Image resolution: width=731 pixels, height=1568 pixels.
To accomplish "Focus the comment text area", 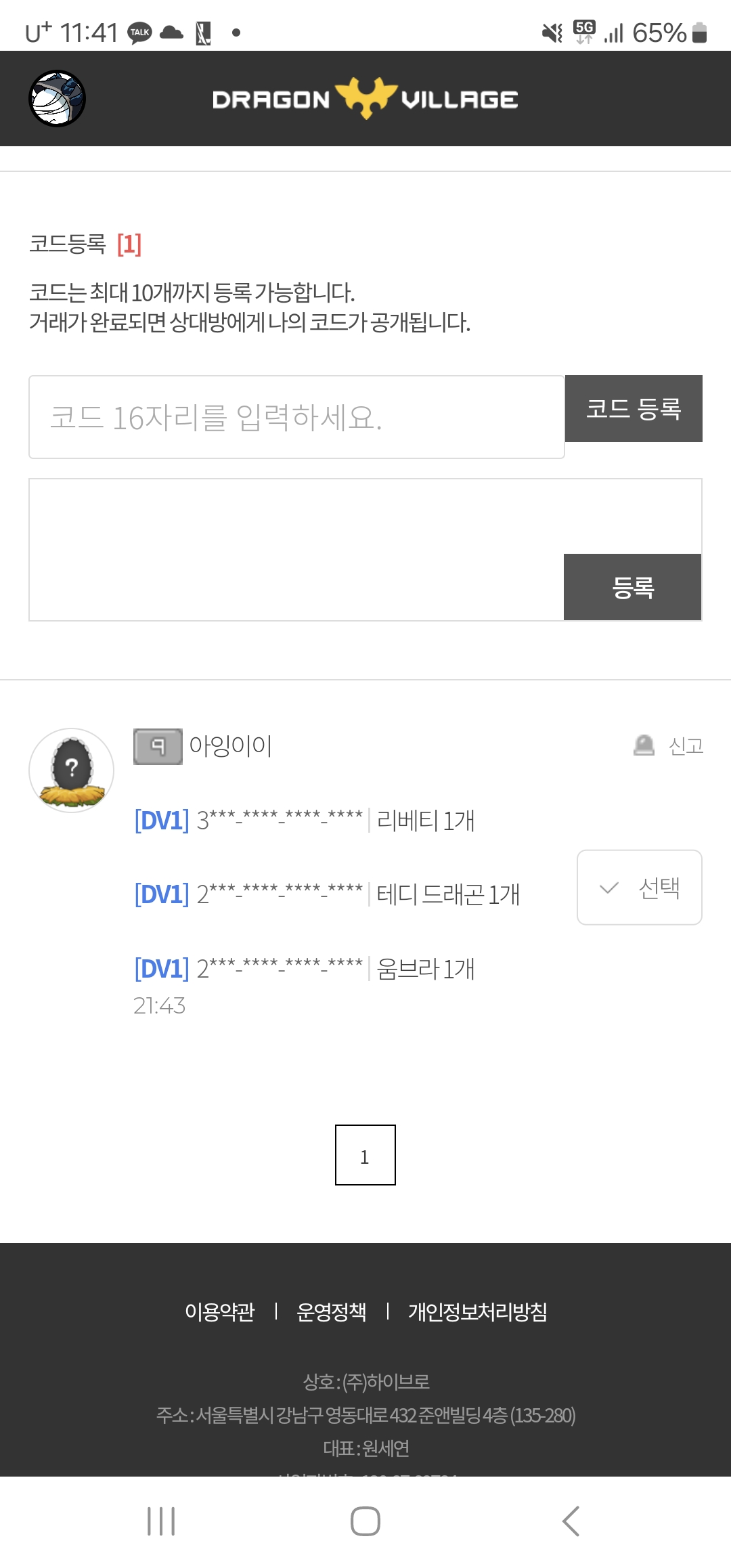I will pos(296,549).
